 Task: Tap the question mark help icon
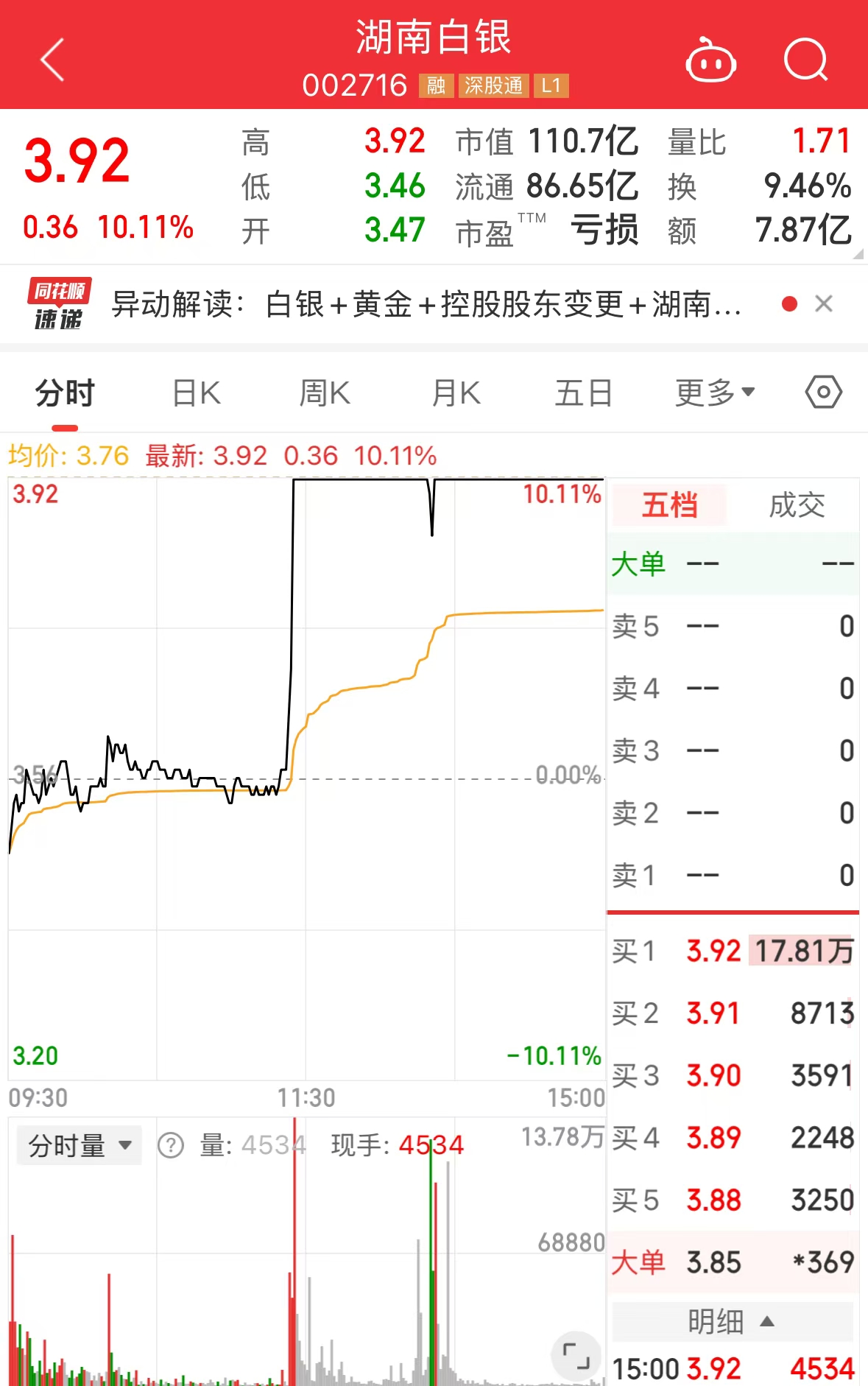[171, 1146]
